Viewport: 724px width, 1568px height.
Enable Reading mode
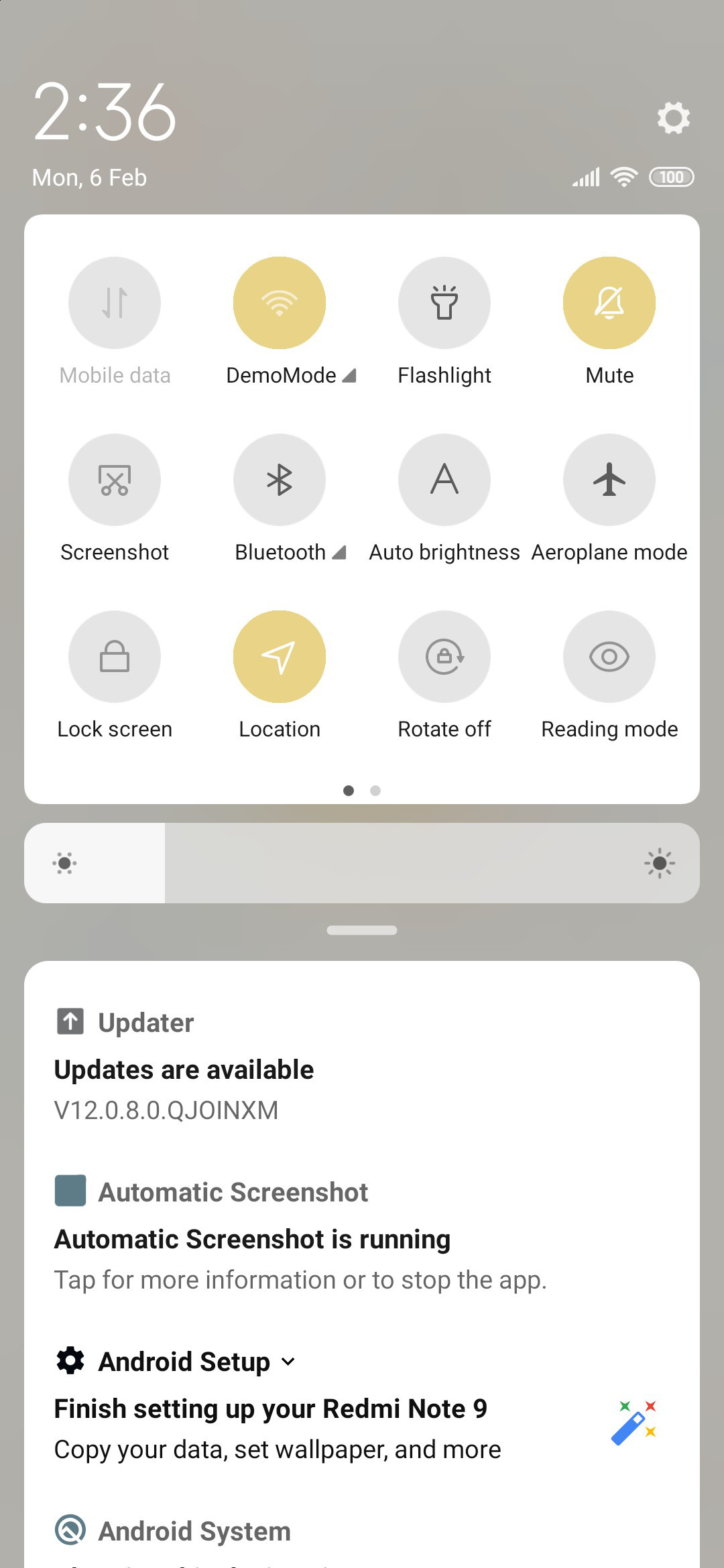tap(609, 657)
